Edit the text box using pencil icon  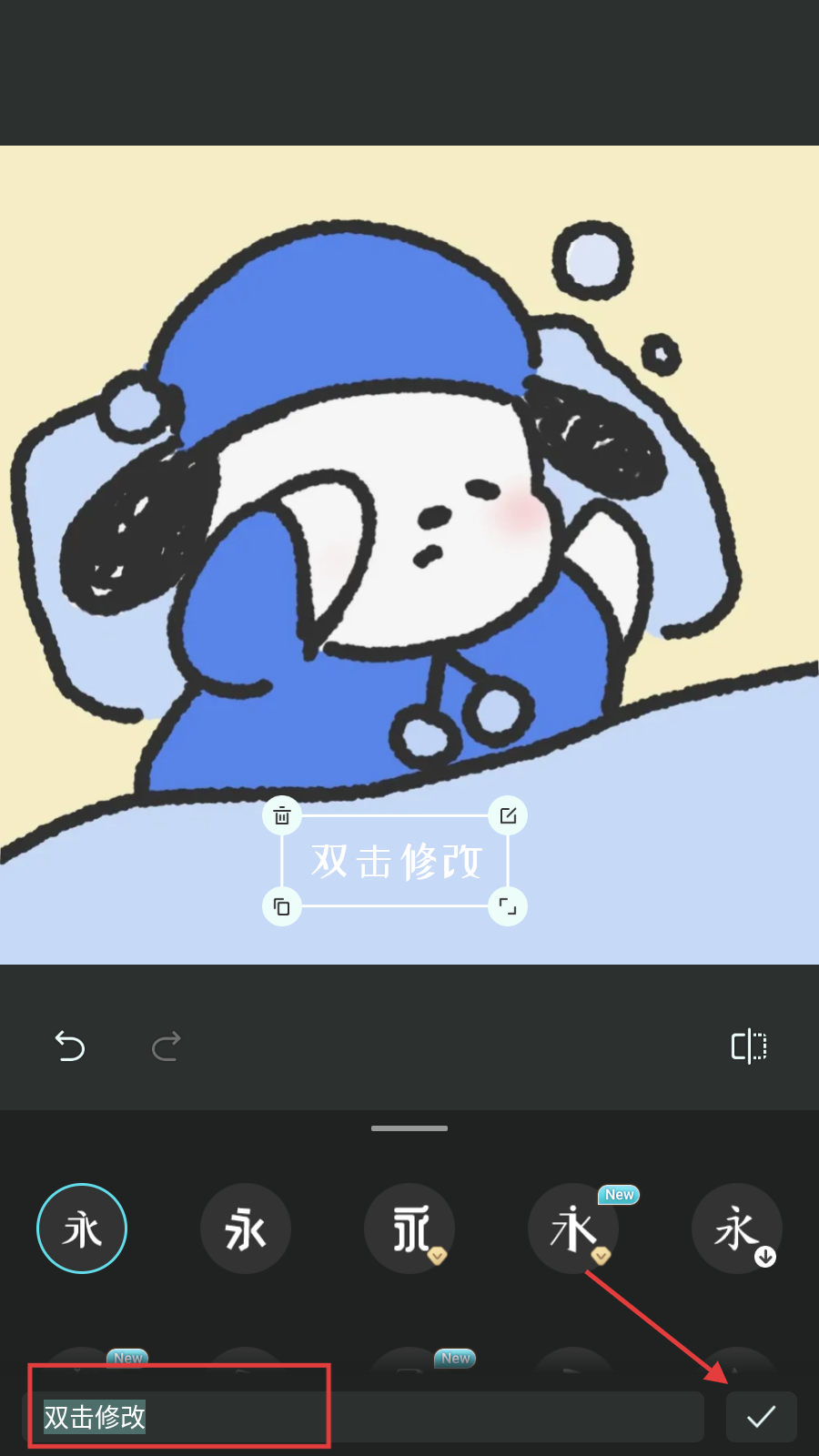pos(508,816)
